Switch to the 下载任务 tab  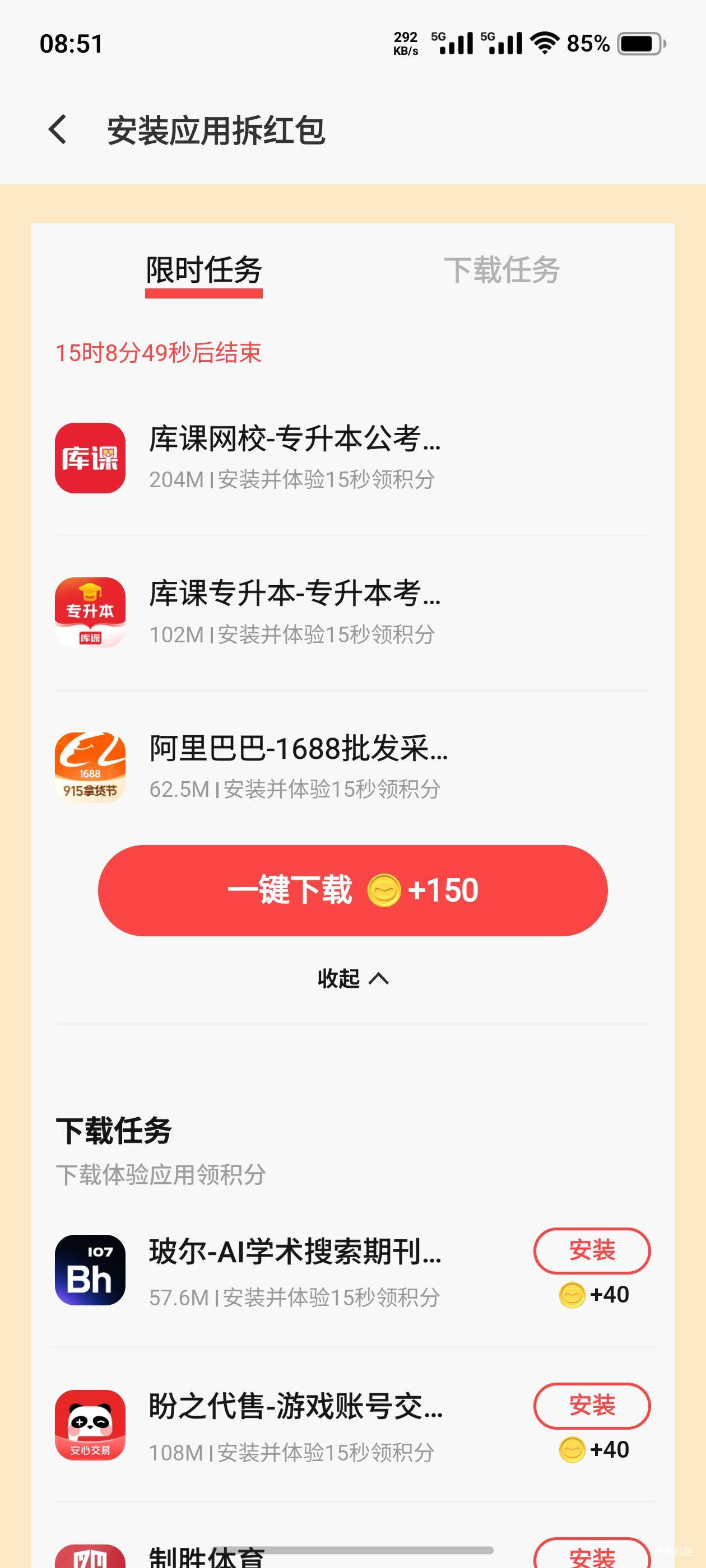pos(501,270)
